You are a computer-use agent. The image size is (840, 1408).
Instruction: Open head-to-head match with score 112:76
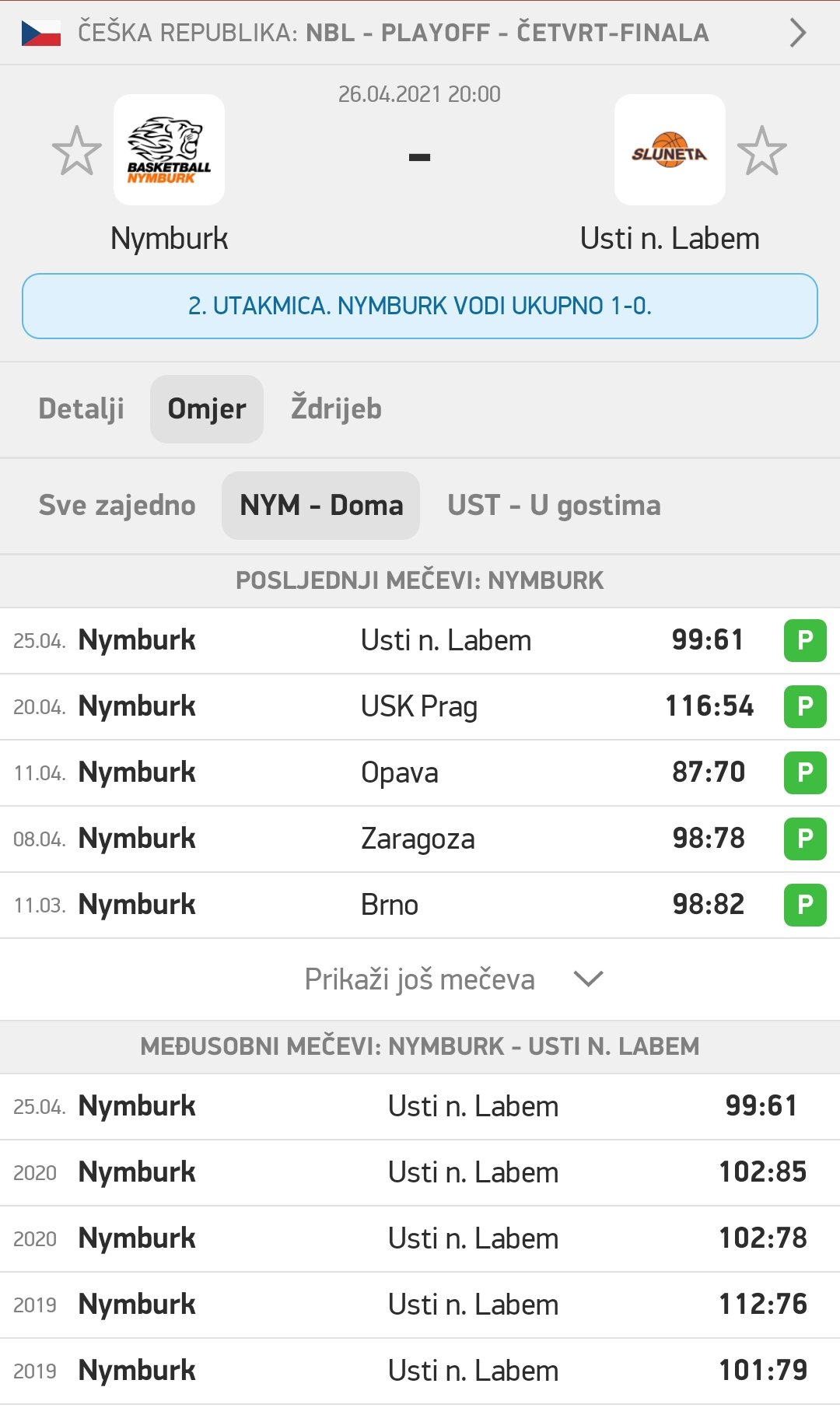(x=420, y=1305)
